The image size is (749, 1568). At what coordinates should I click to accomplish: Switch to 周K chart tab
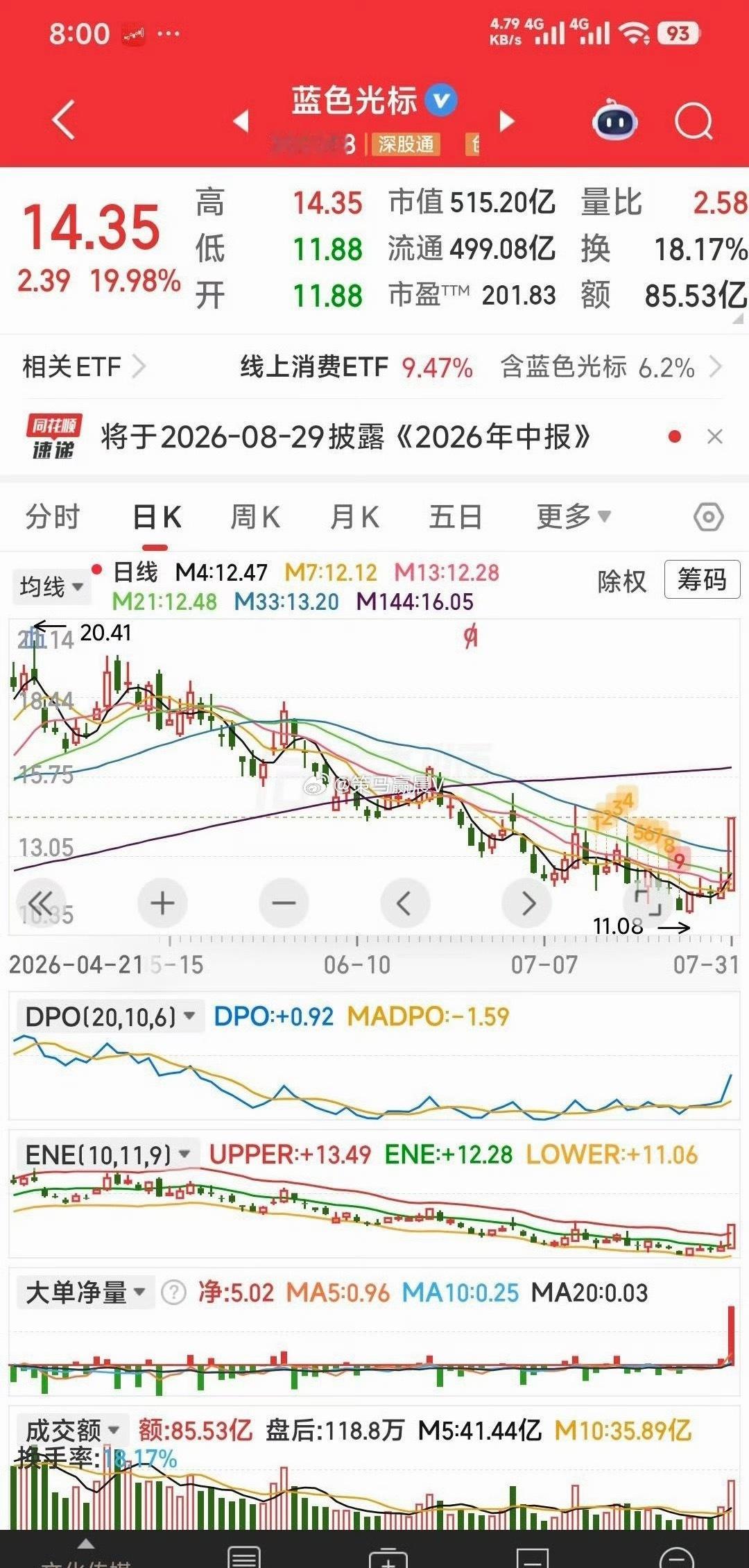(255, 517)
